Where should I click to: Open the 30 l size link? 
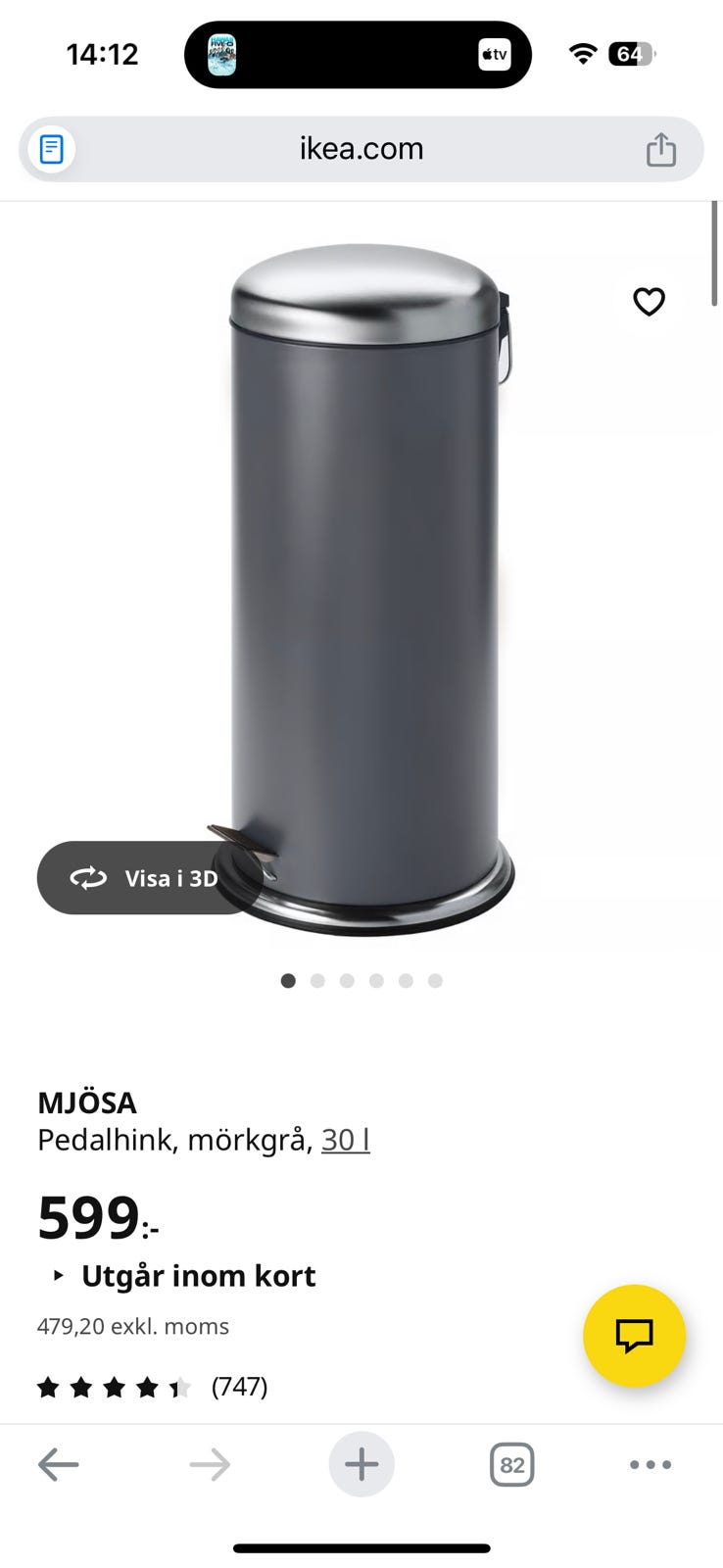pyautogui.click(x=346, y=1140)
